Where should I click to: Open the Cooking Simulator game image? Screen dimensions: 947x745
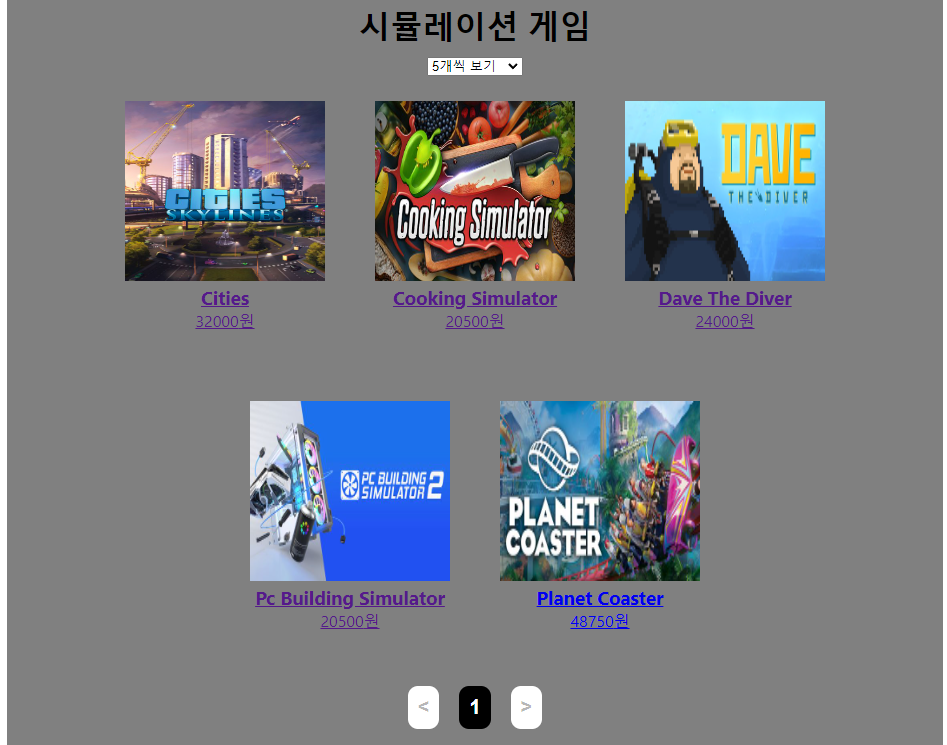pos(474,190)
